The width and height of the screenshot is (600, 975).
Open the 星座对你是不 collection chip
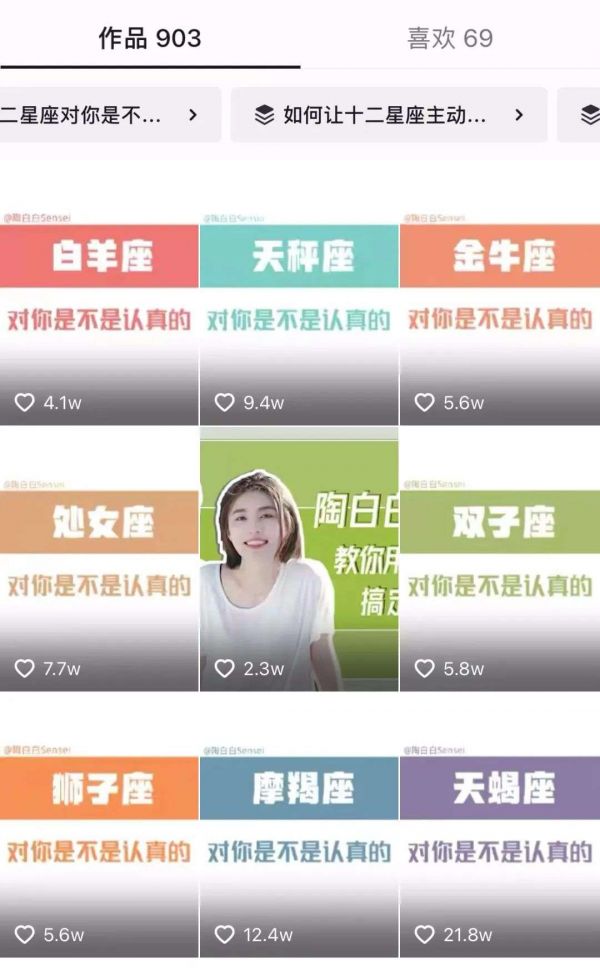100,115
